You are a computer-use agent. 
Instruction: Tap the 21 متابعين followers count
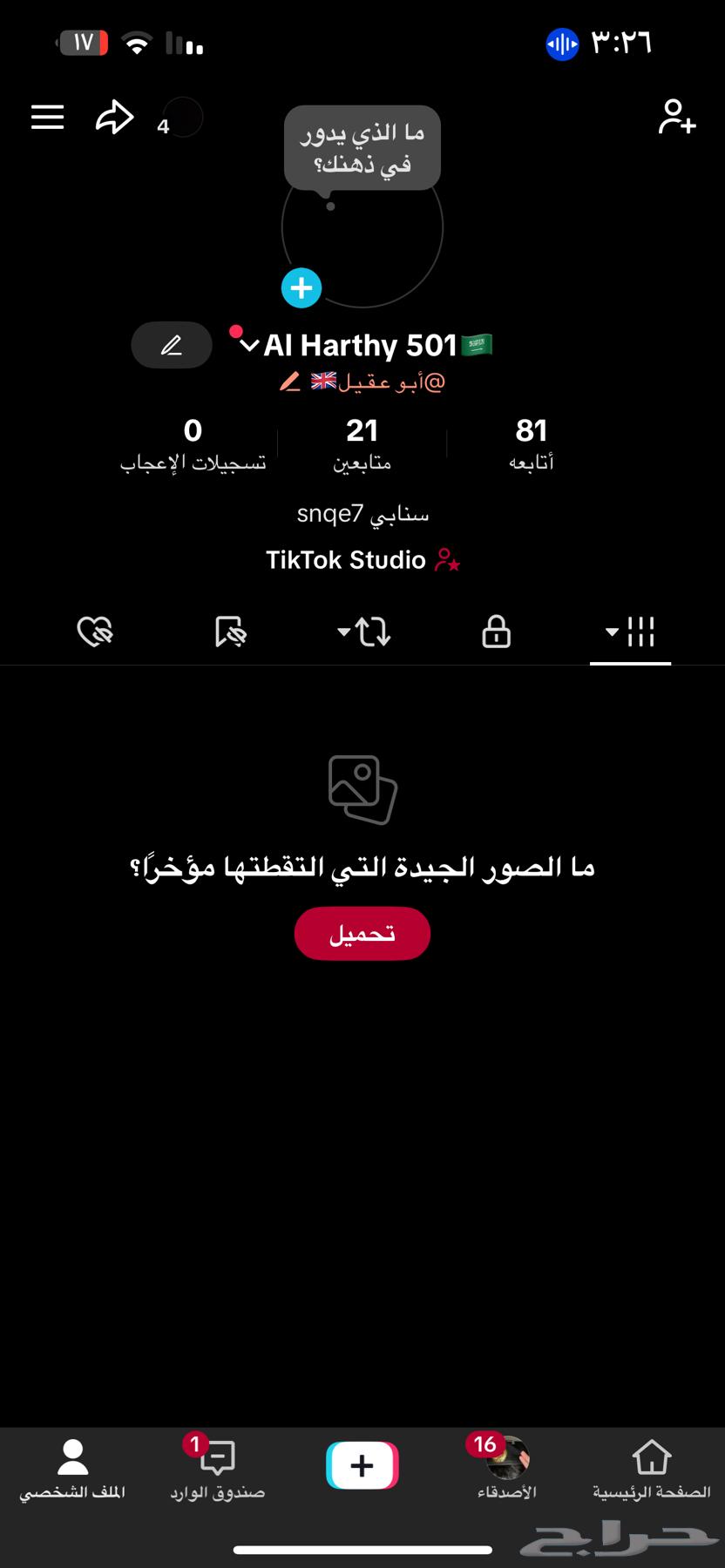pyautogui.click(x=362, y=443)
